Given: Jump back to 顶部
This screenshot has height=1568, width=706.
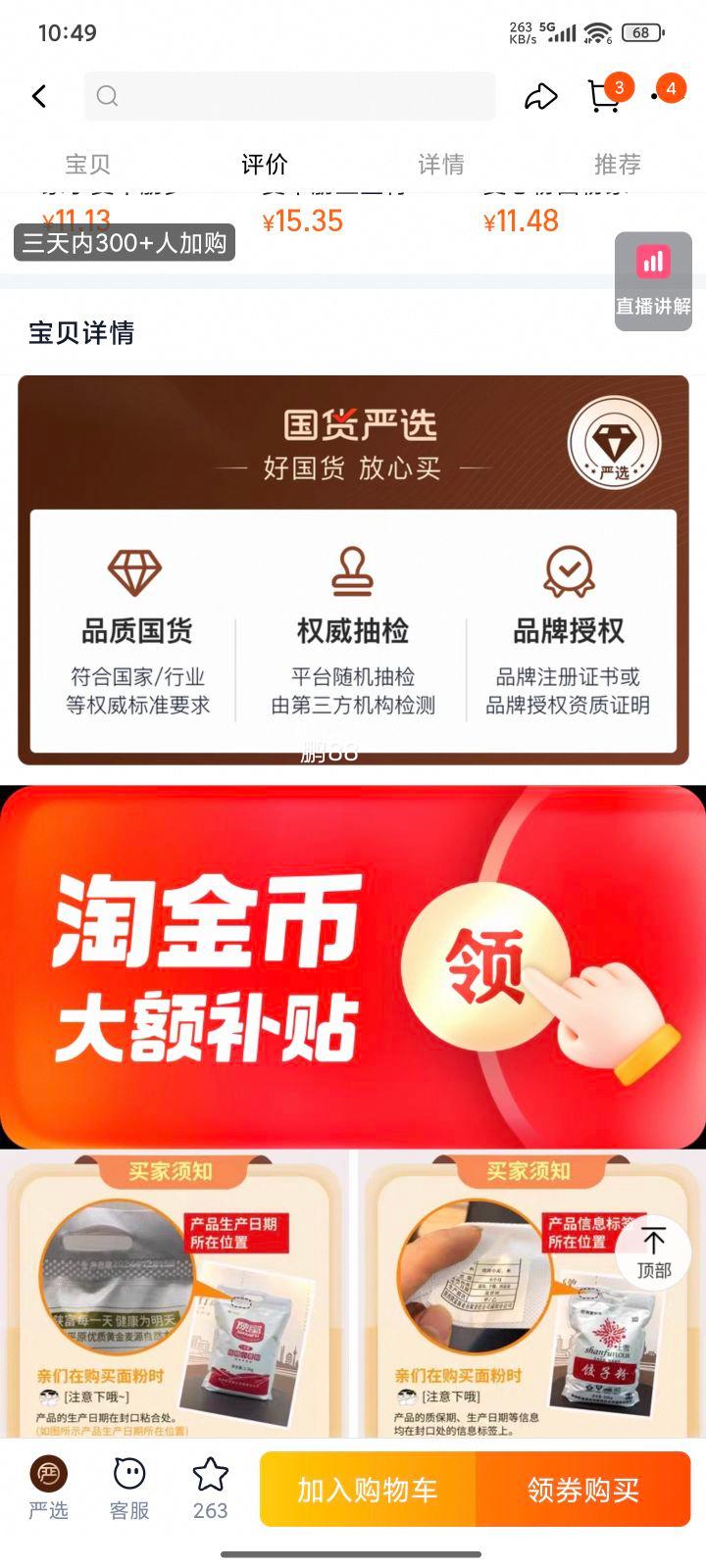Looking at the screenshot, I should click(653, 1251).
